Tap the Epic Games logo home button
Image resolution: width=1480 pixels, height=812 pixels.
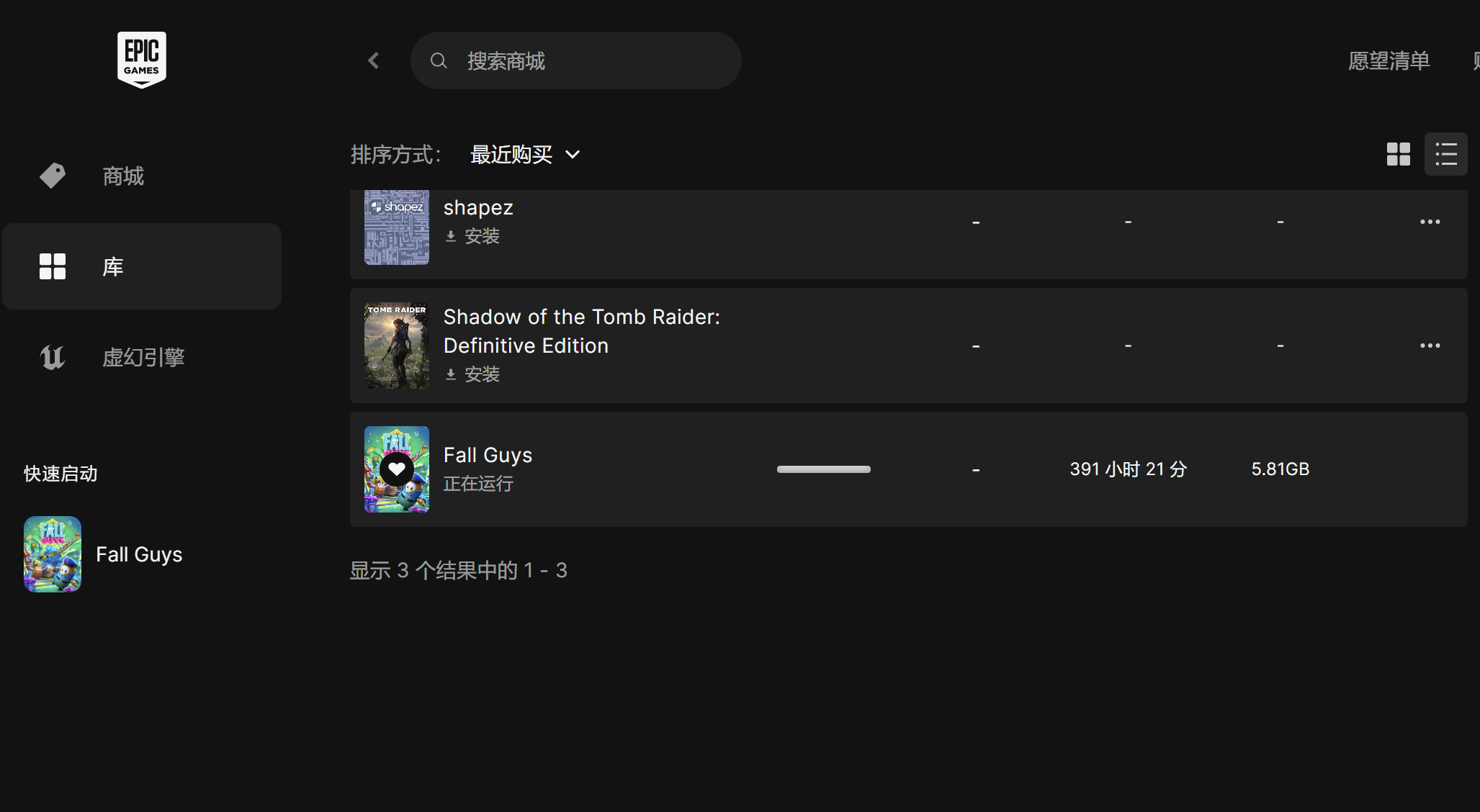click(x=142, y=59)
